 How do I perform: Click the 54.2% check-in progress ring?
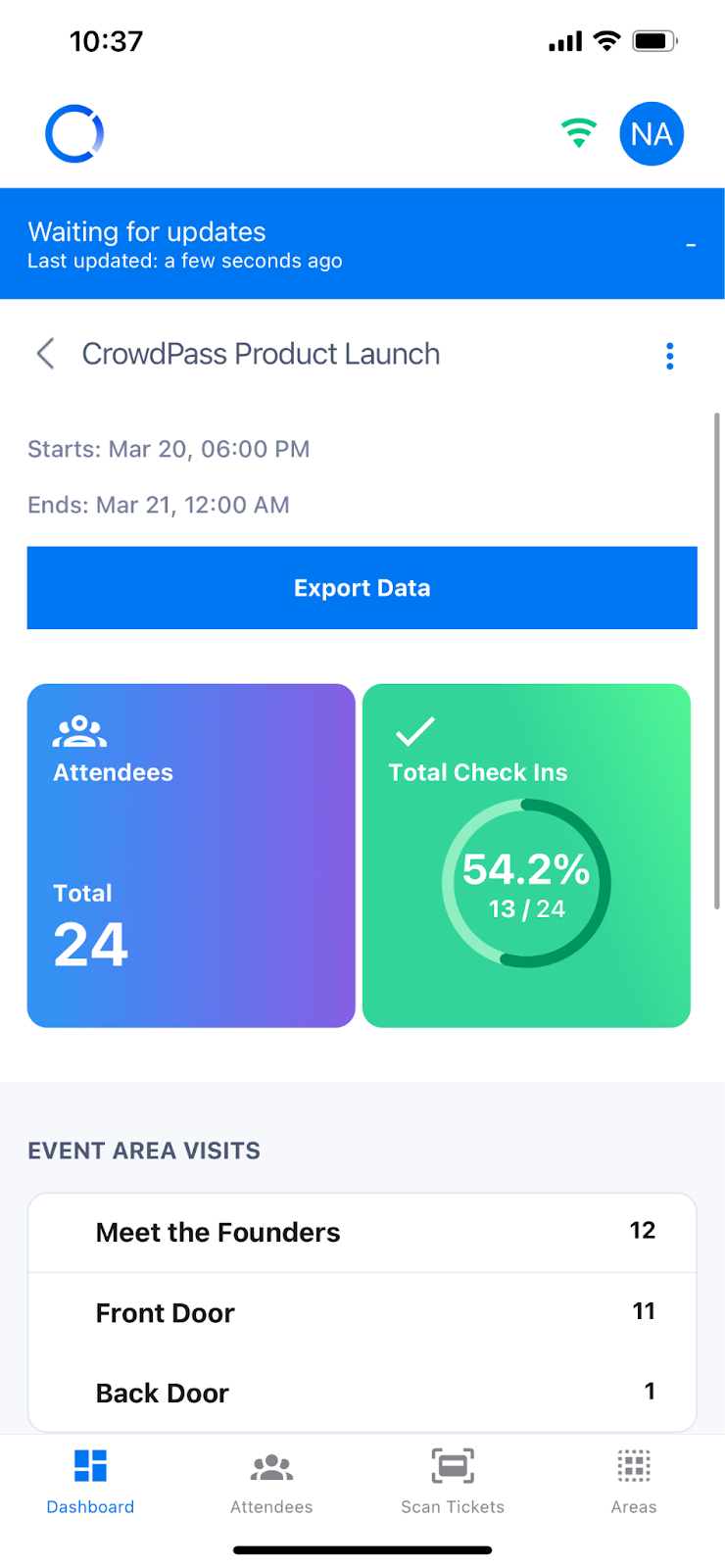tap(526, 880)
